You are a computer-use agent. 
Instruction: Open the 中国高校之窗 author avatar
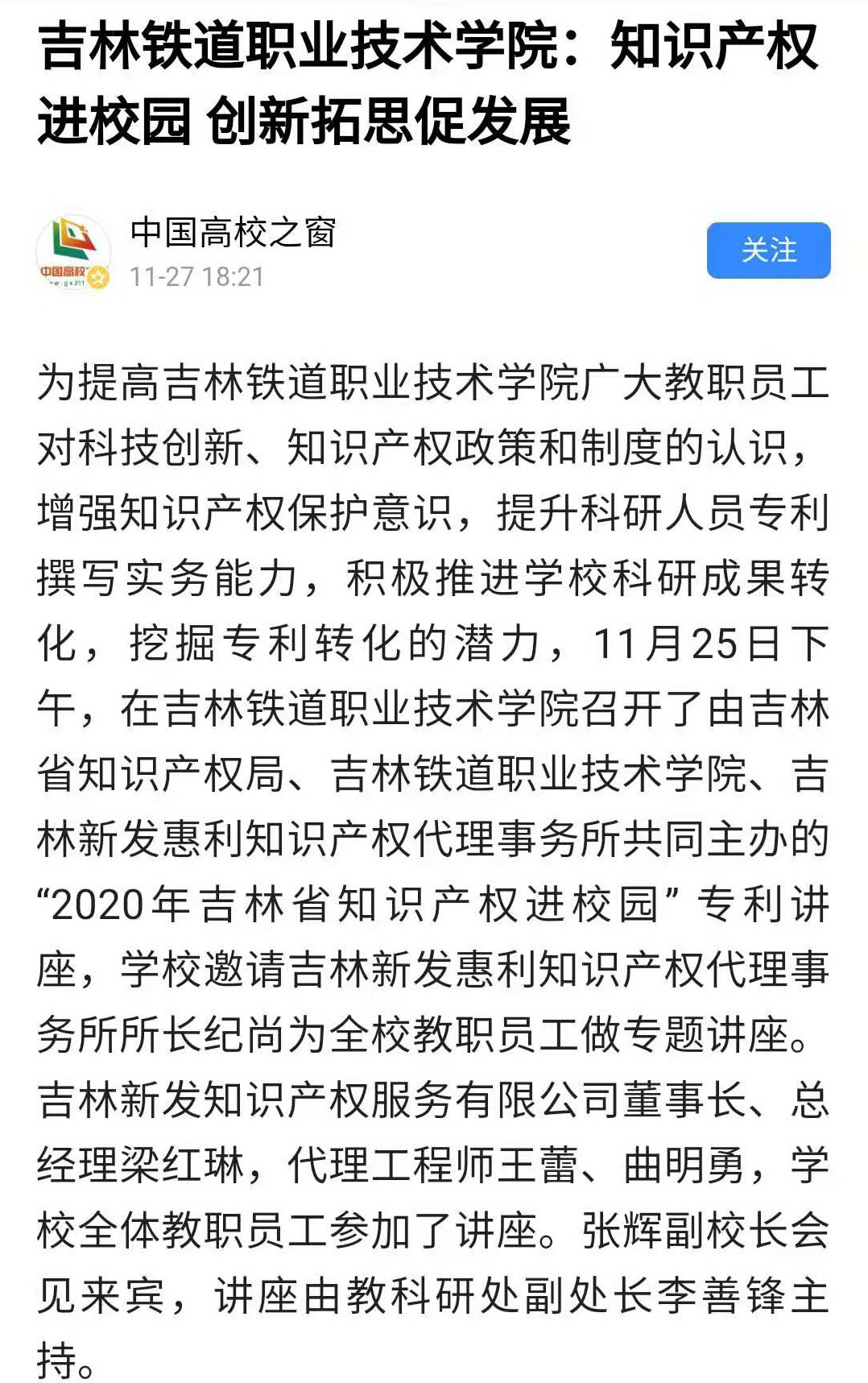(x=73, y=252)
